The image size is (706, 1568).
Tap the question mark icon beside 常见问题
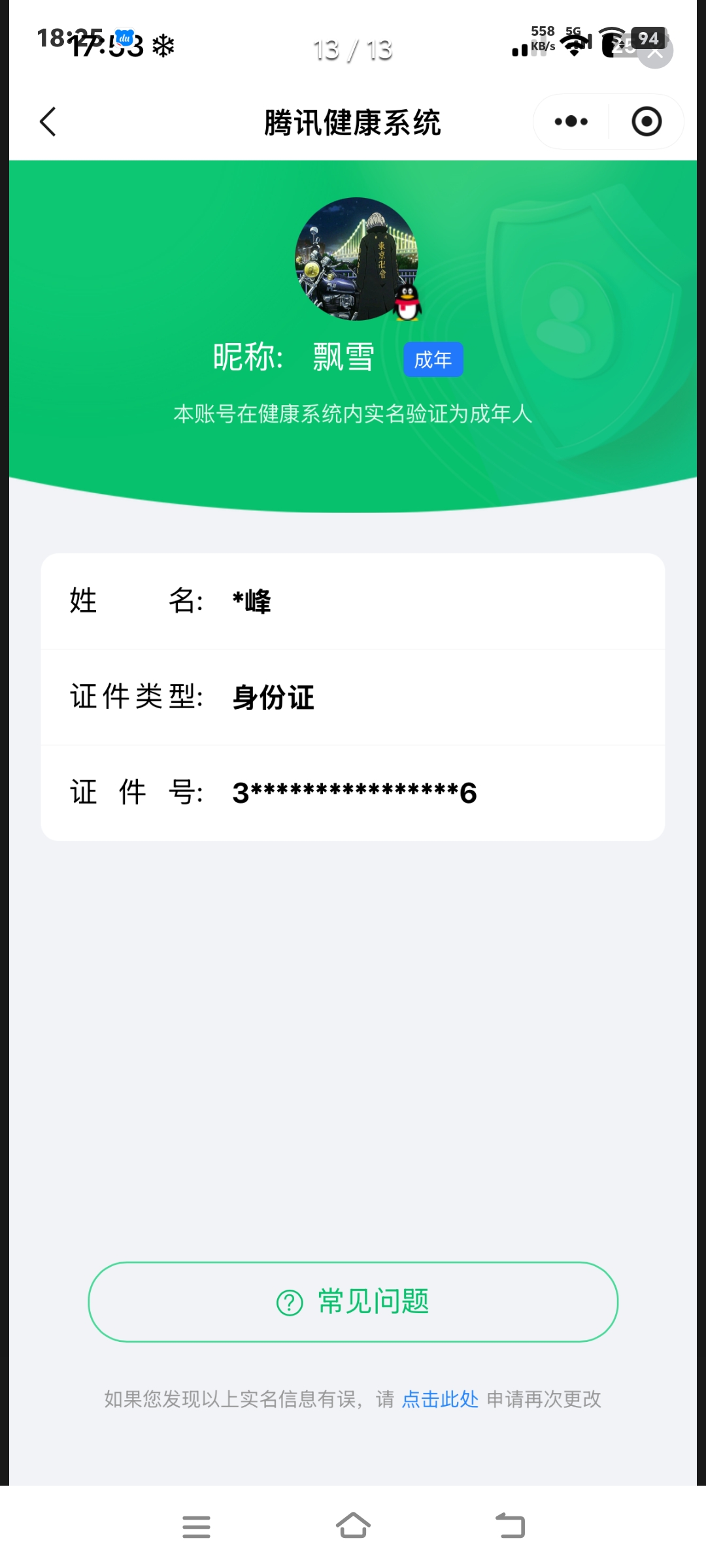[x=288, y=1301]
